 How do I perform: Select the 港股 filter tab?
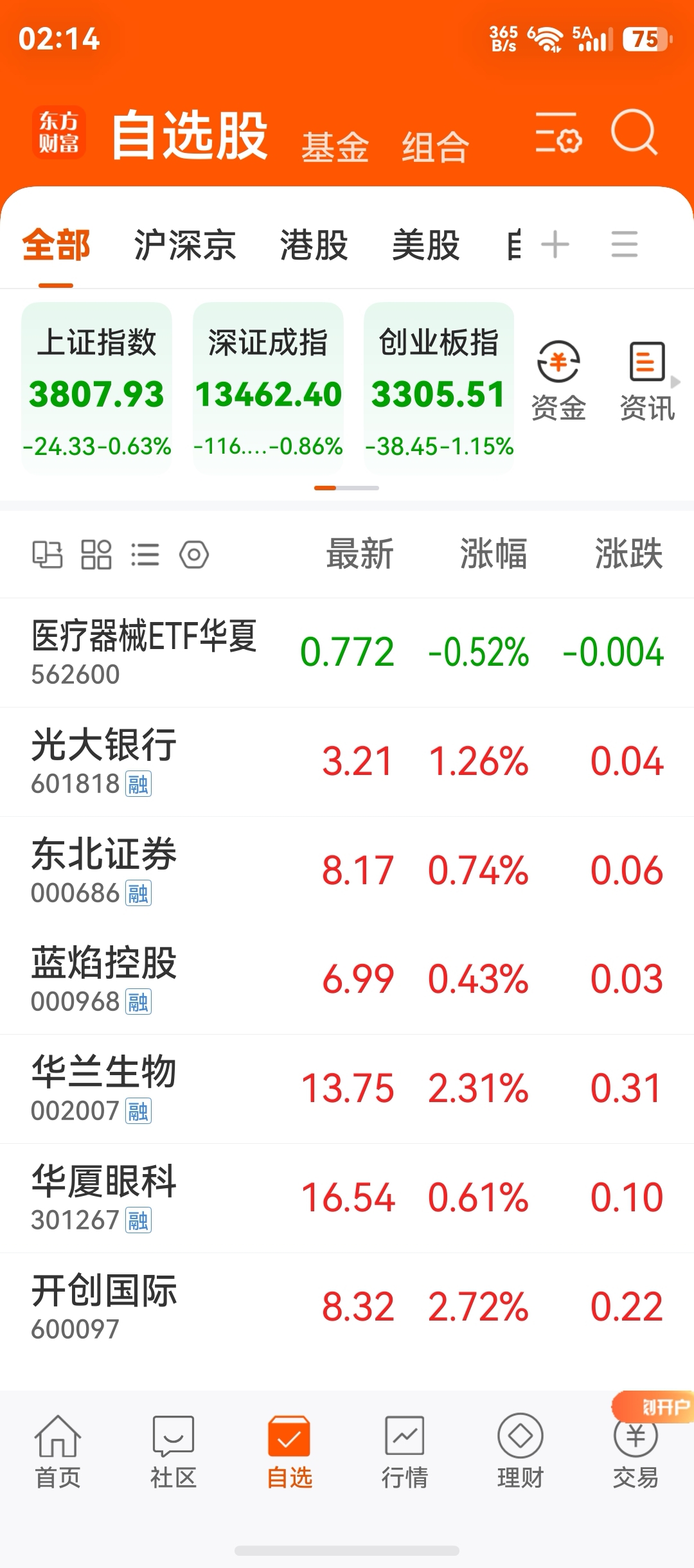(x=314, y=245)
